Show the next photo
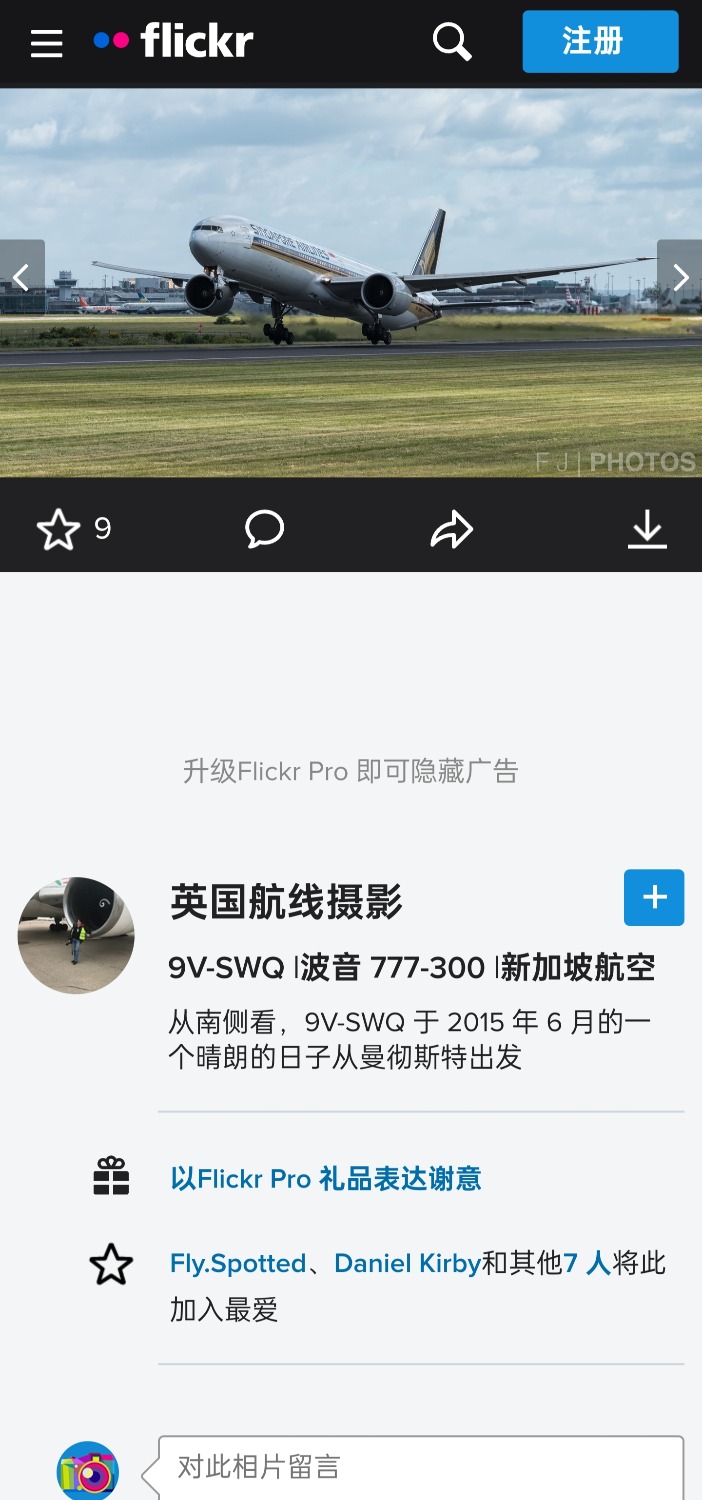This screenshot has width=702, height=1500. [x=680, y=278]
